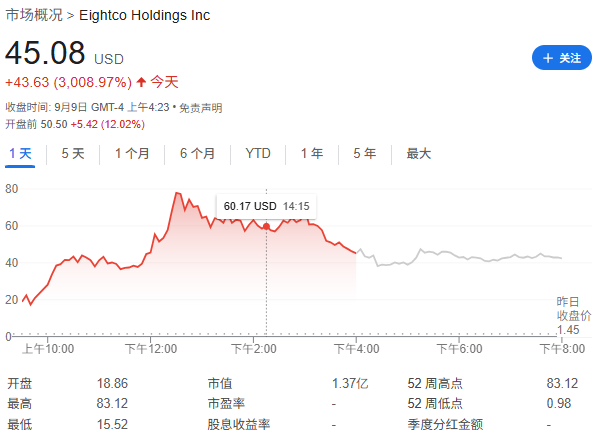
Task: View the 最大 chart range
Action: [419, 154]
